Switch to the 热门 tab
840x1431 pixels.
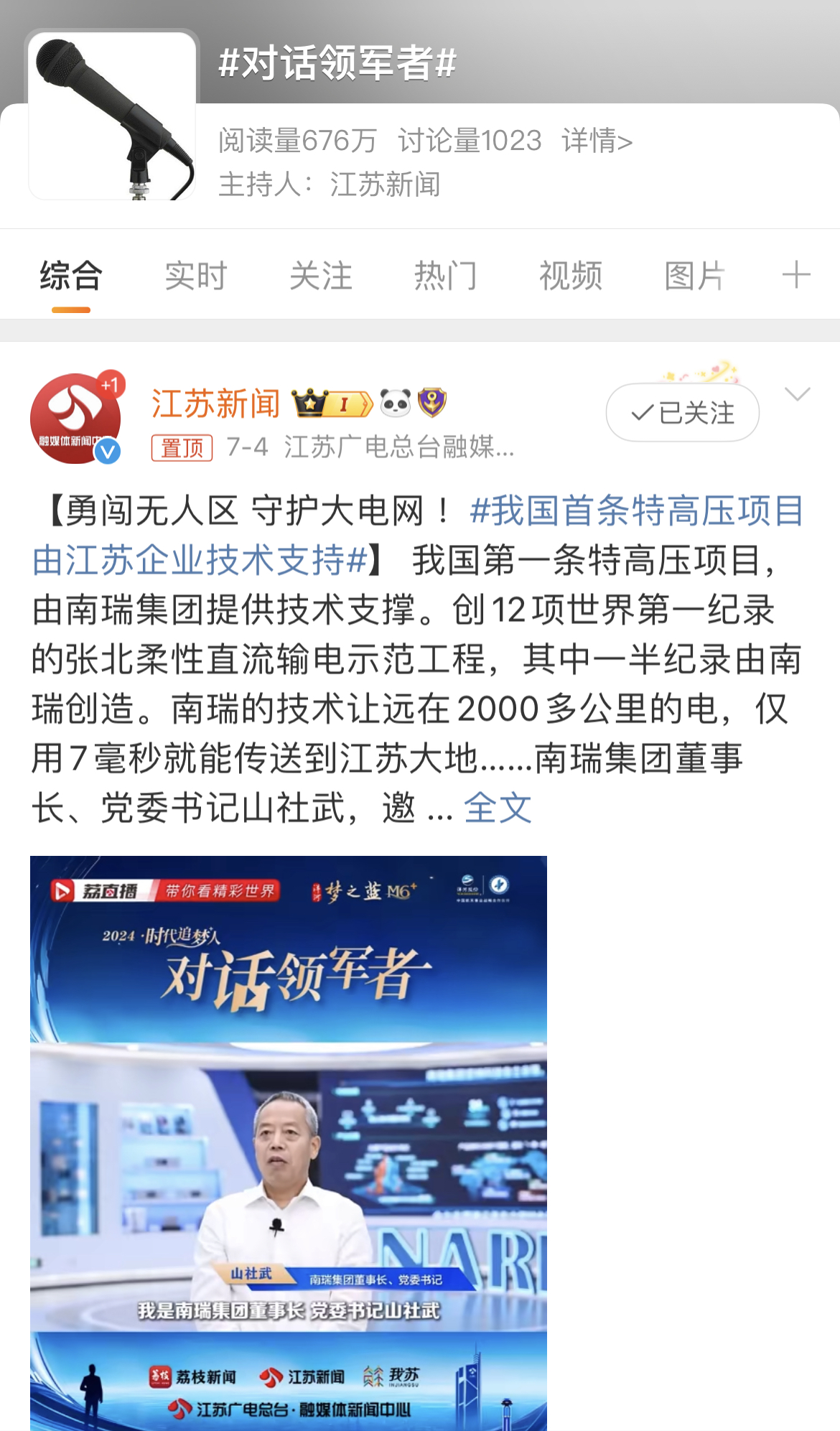(x=445, y=276)
